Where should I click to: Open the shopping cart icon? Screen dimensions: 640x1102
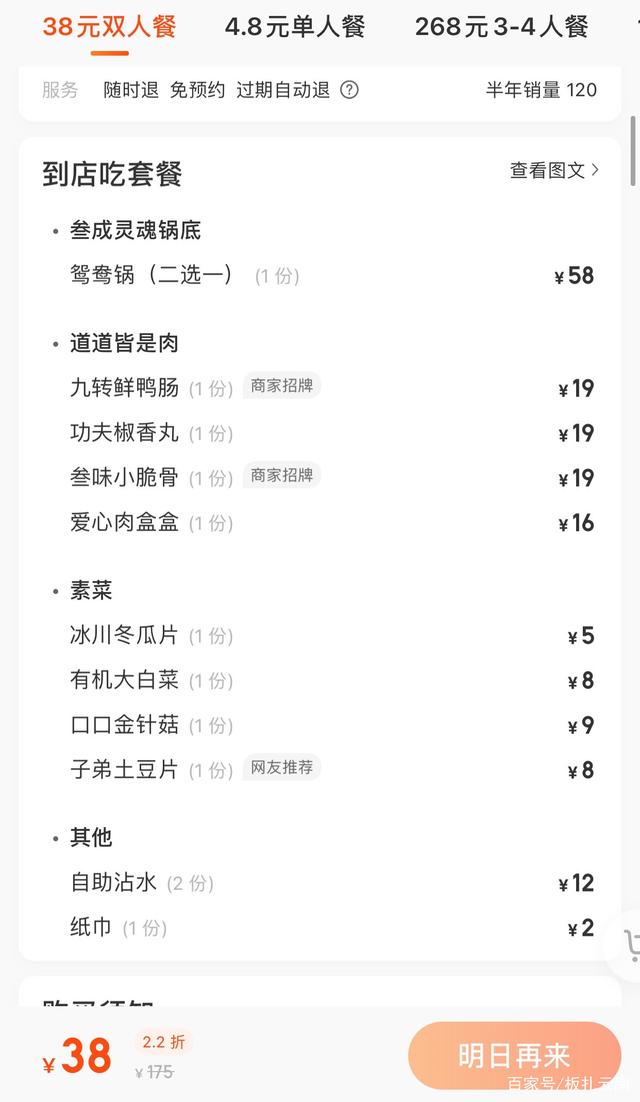click(630, 945)
